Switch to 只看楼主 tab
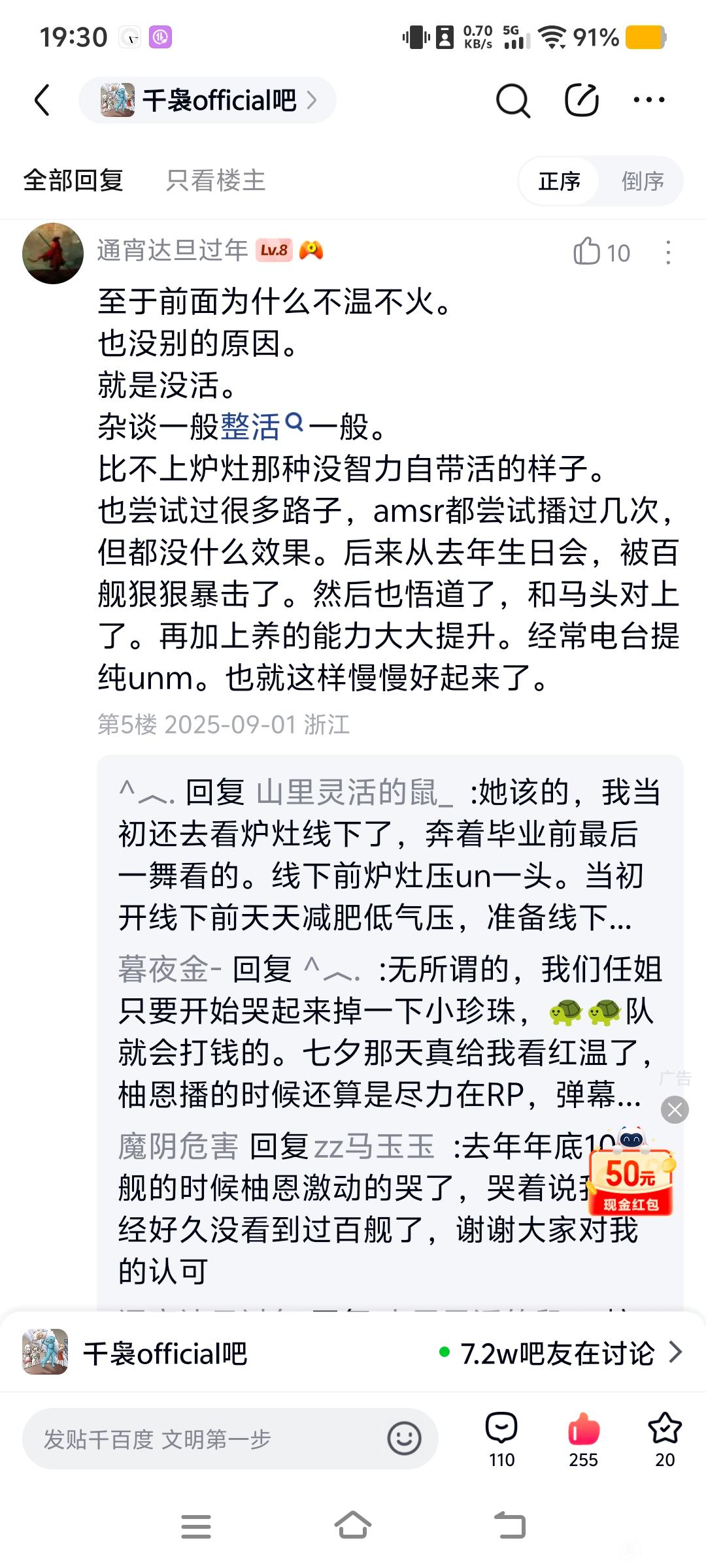The width and height of the screenshot is (706, 1568). [x=216, y=180]
